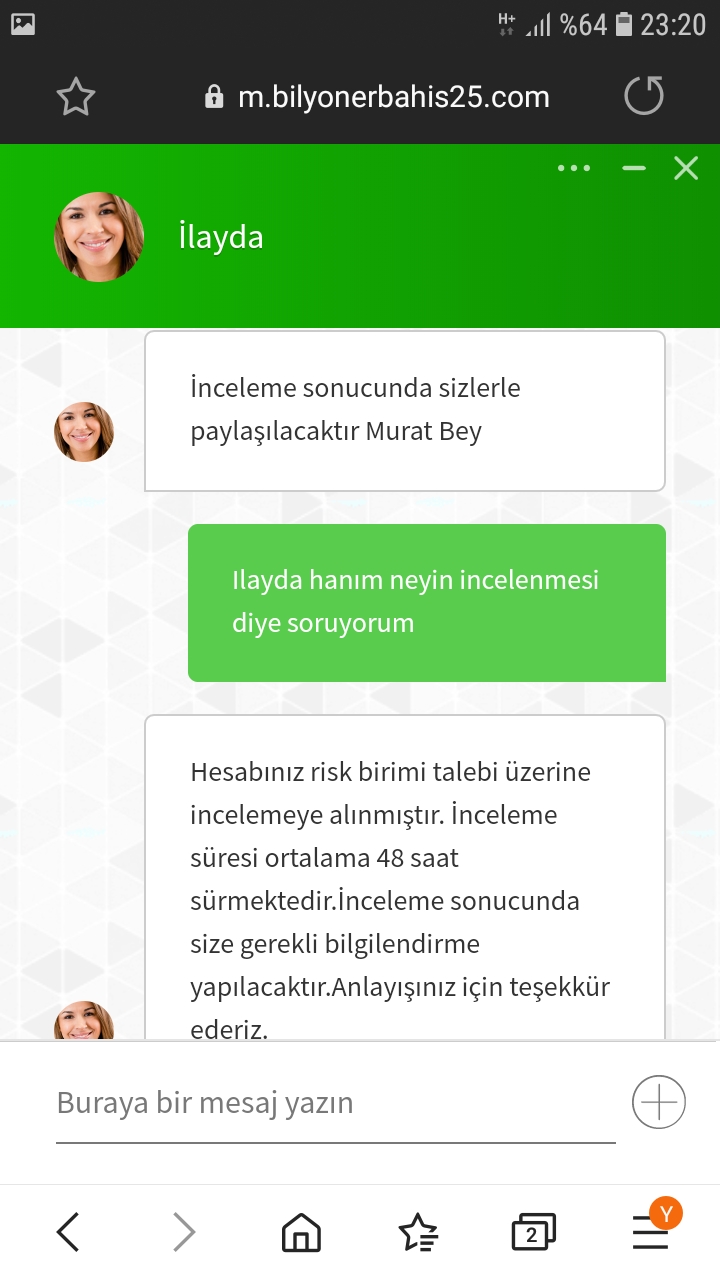Image resolution: width=720 pixels, height=1280 pixels.
Task: Go forward in browser history
Action: click(x=184, y=1232)
